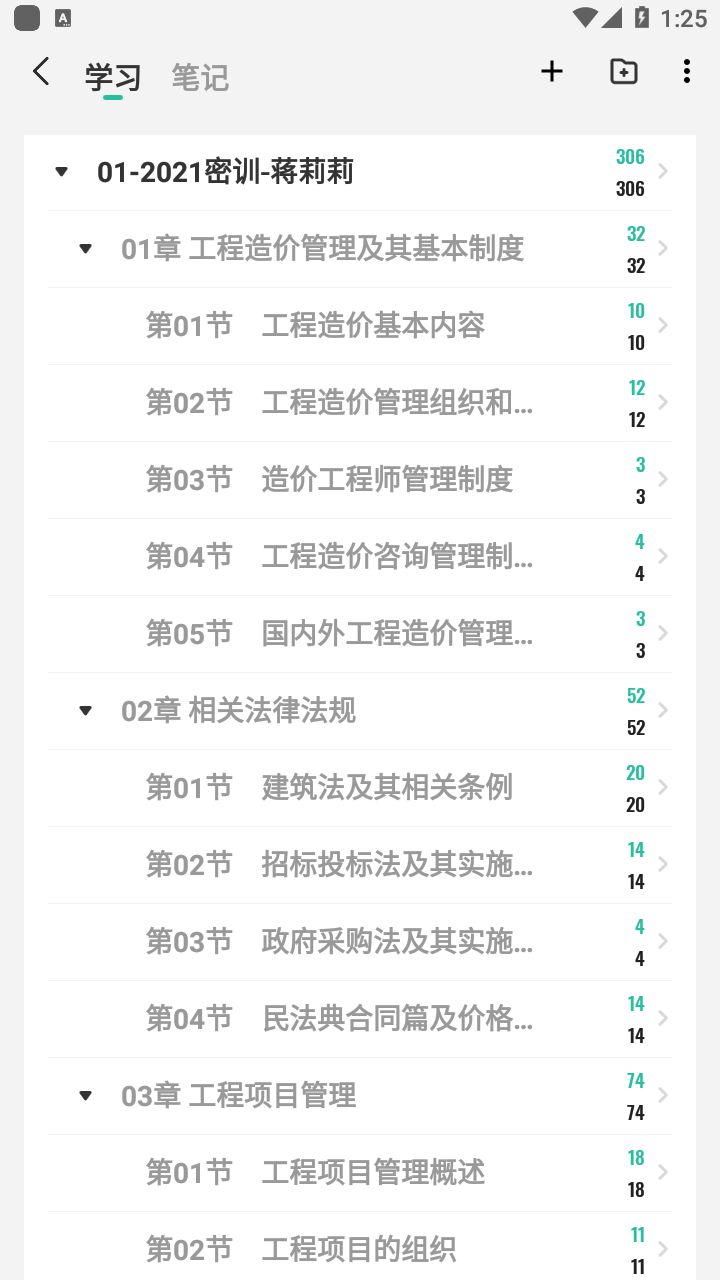Collapse 01-2021密训-蒋莉莉 with its arrow
720x1280 pixels.
62,172
